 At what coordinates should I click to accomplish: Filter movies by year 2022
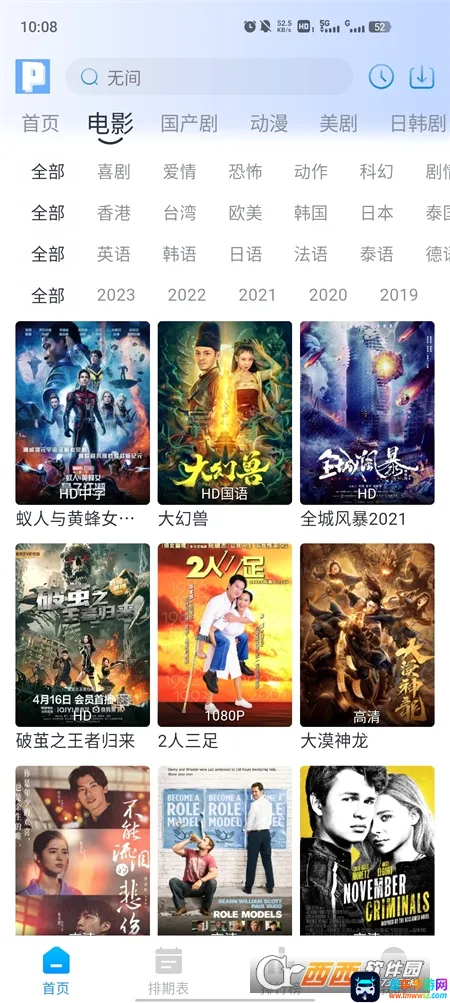187,295
